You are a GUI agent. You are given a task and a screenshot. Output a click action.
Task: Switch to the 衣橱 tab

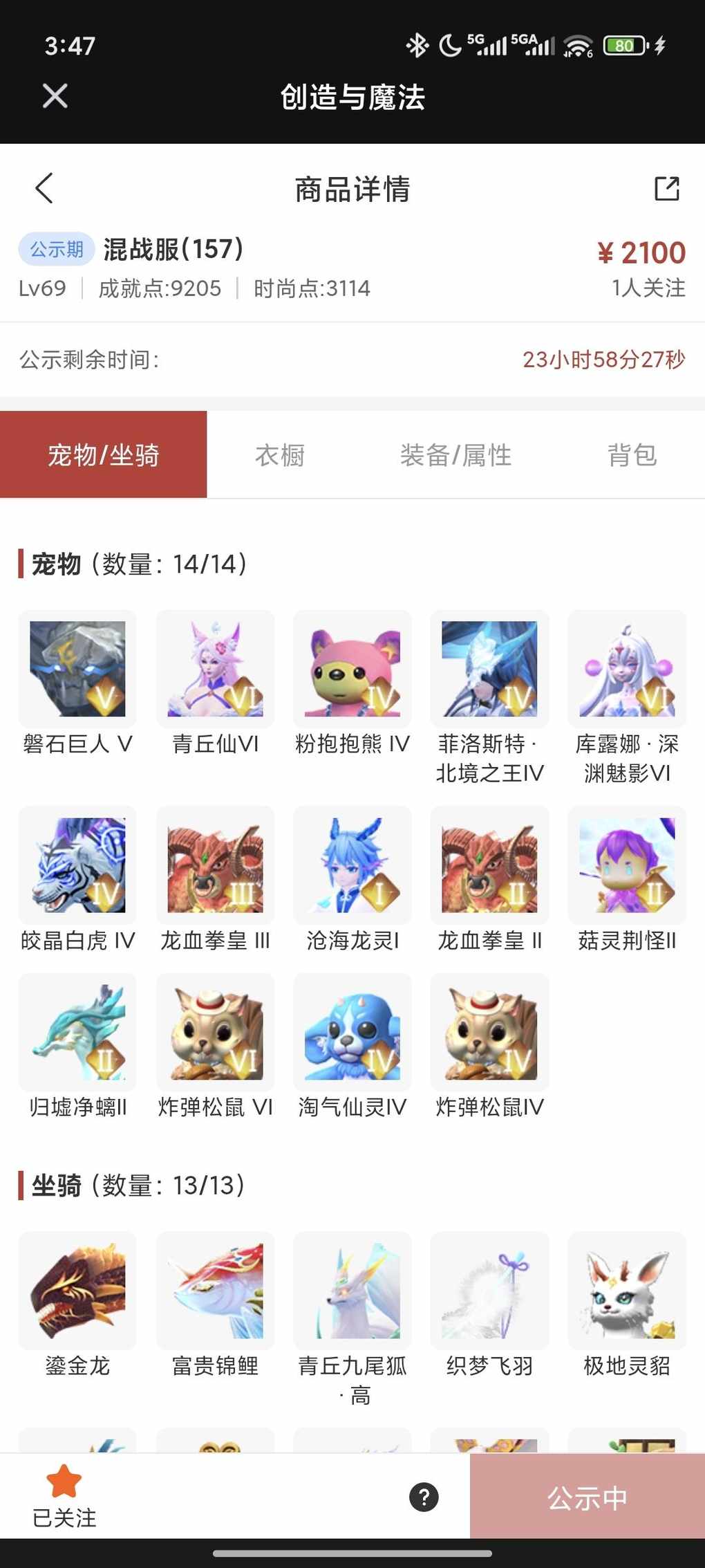click(x=279, y=455)
